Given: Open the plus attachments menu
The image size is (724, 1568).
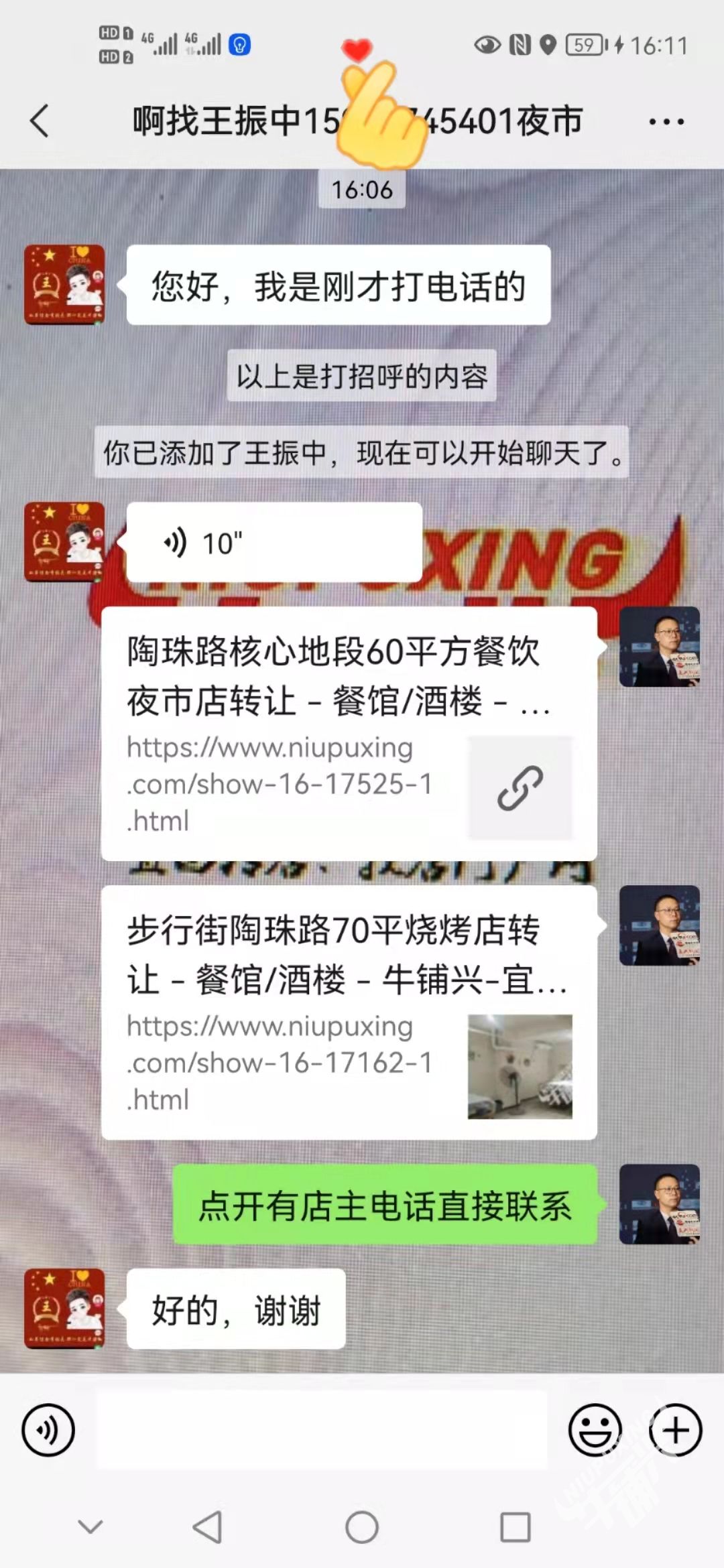Looking at the screenshot, I should point(675,1429).
